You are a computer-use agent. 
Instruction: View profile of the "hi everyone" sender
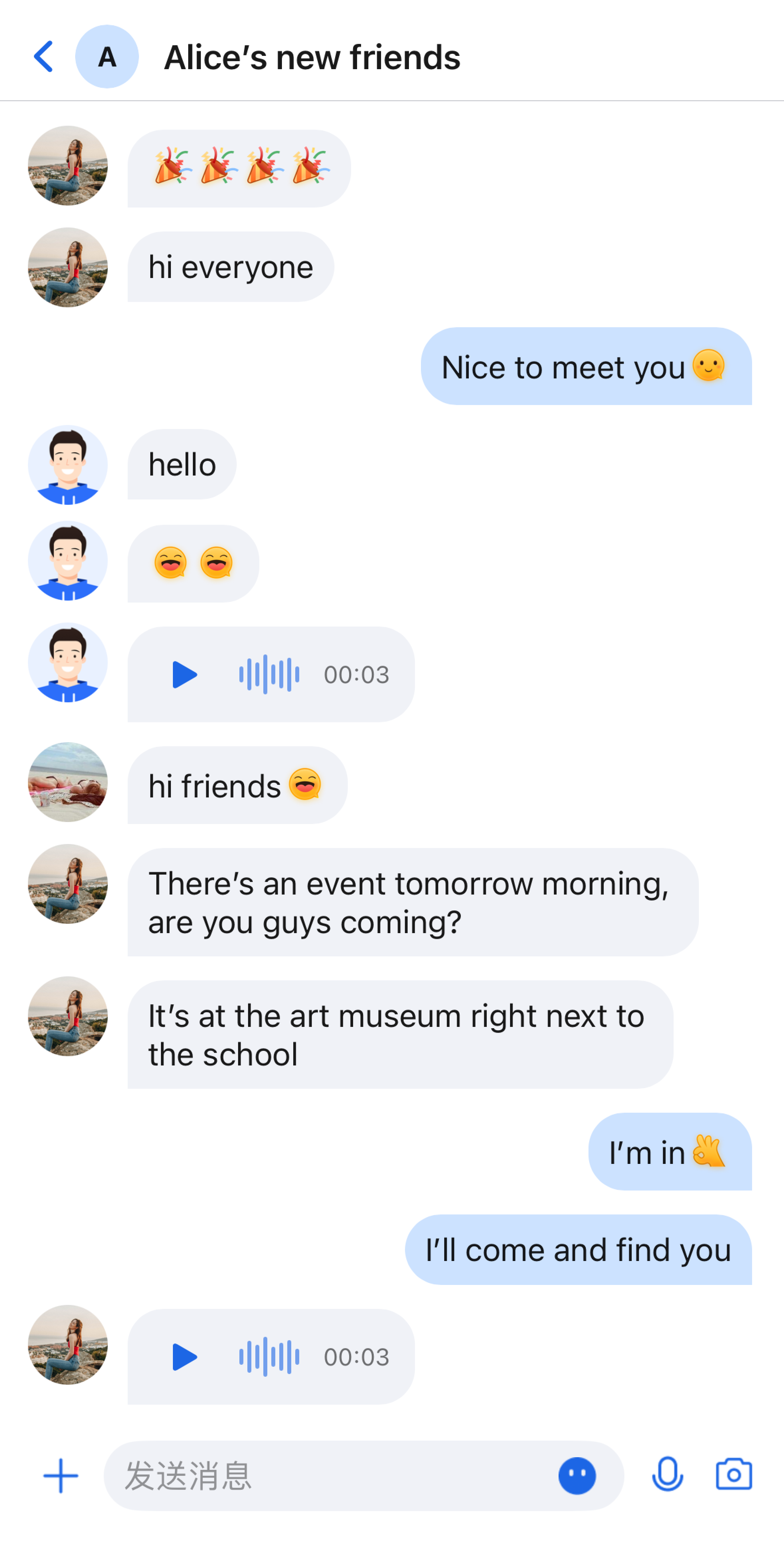[68, 267]
